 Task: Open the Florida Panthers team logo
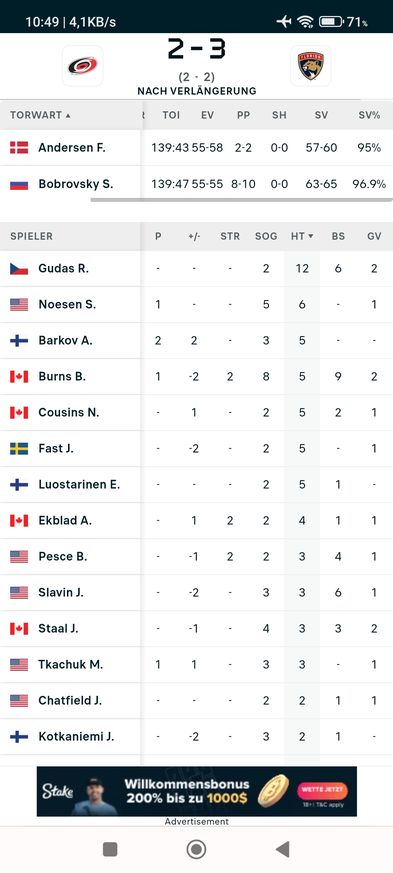click(x=311, y=66)
